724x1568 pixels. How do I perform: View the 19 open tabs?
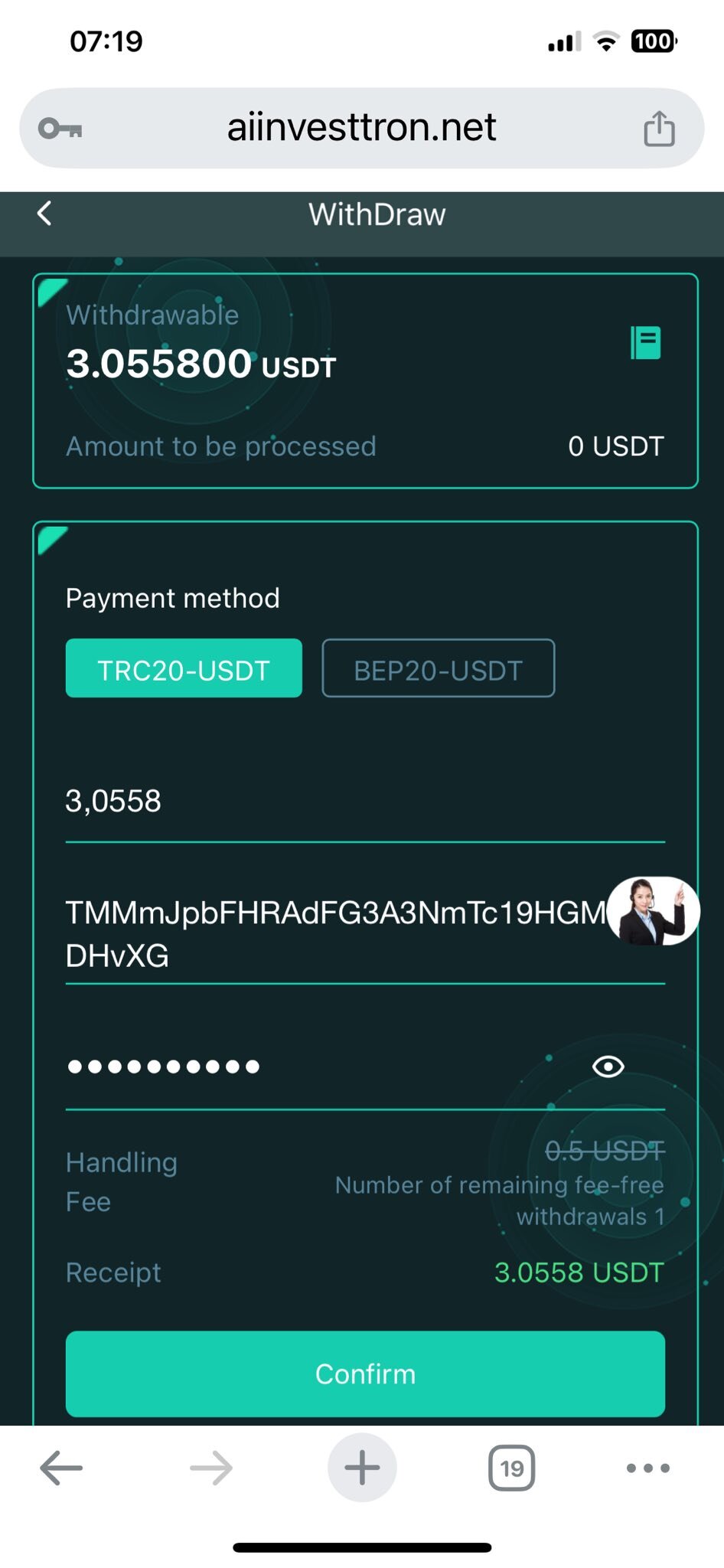point(511,1468)
